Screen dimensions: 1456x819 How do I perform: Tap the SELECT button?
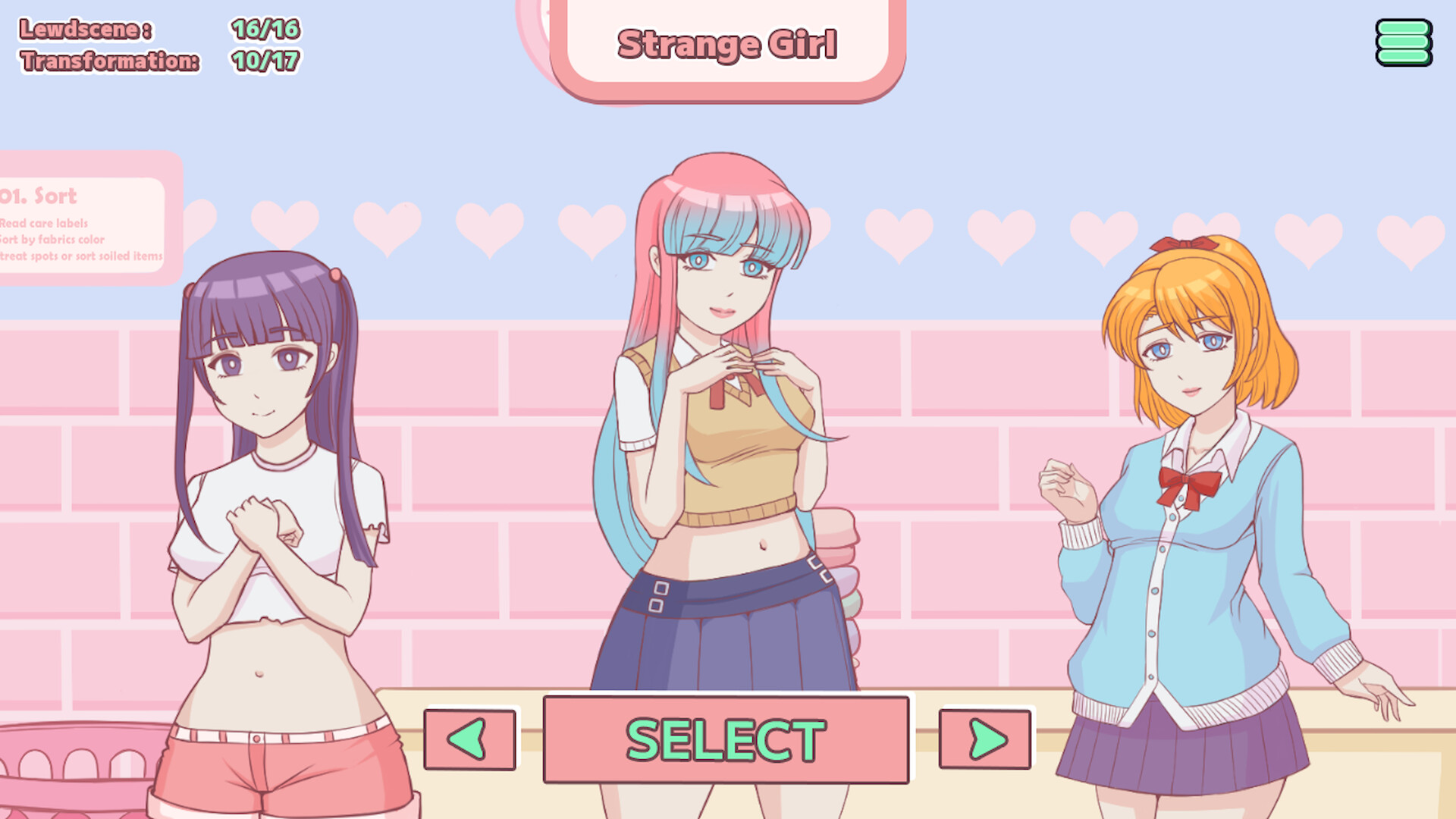tap(726, 739)
